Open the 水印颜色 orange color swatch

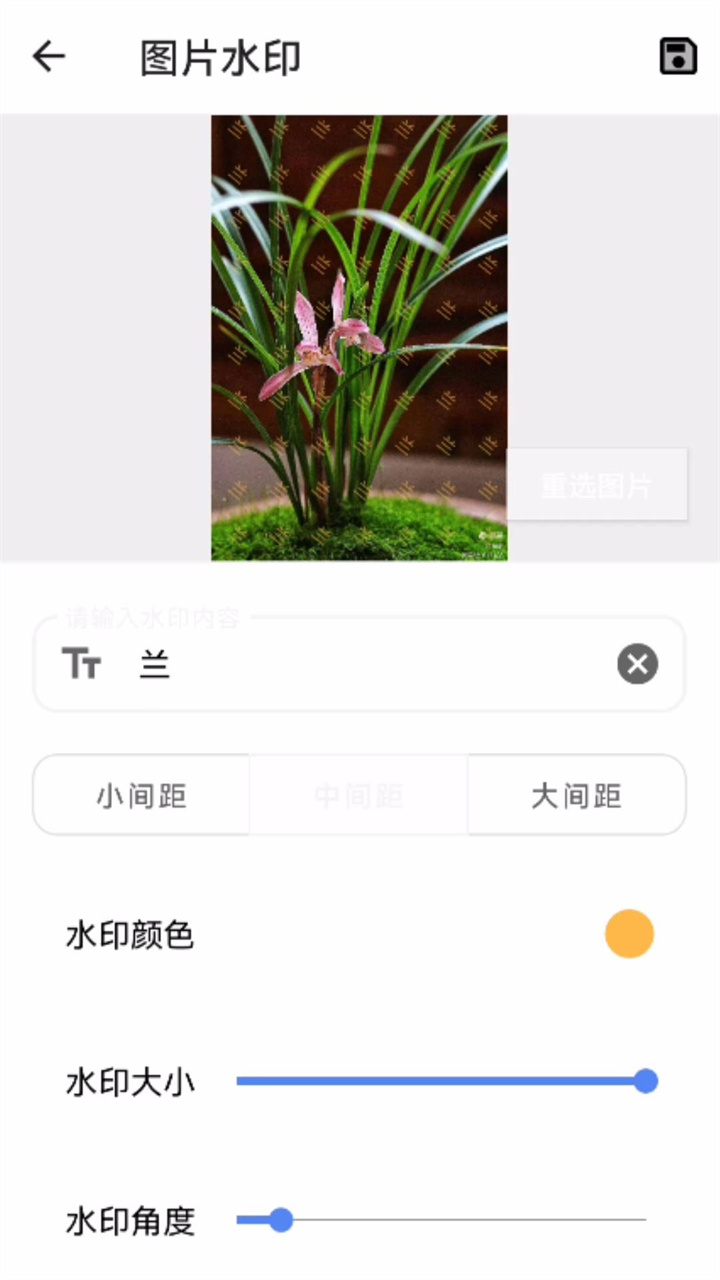(629, 934)
